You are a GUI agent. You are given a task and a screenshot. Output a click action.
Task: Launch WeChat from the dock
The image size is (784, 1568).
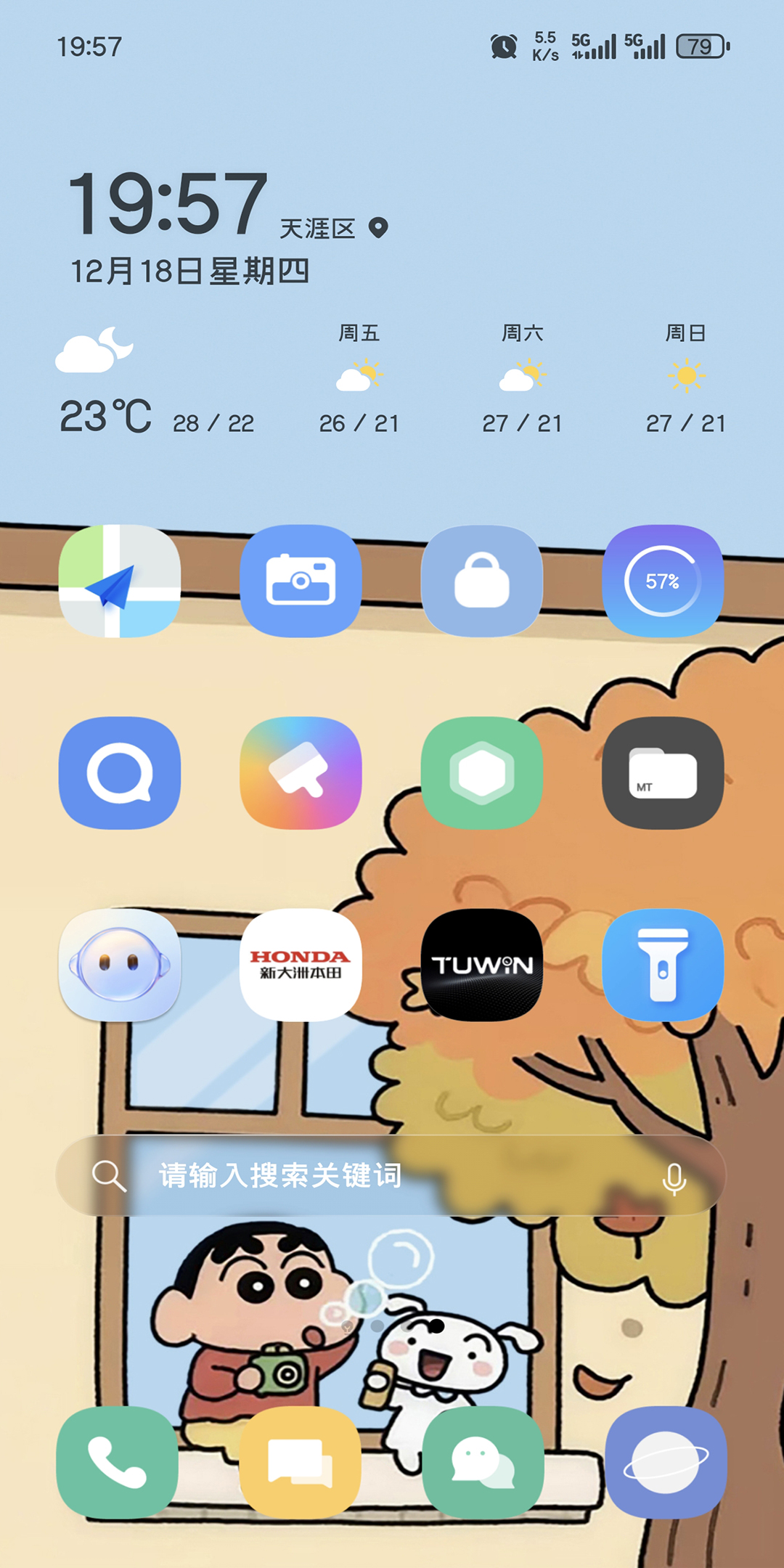coord(483,1463)
